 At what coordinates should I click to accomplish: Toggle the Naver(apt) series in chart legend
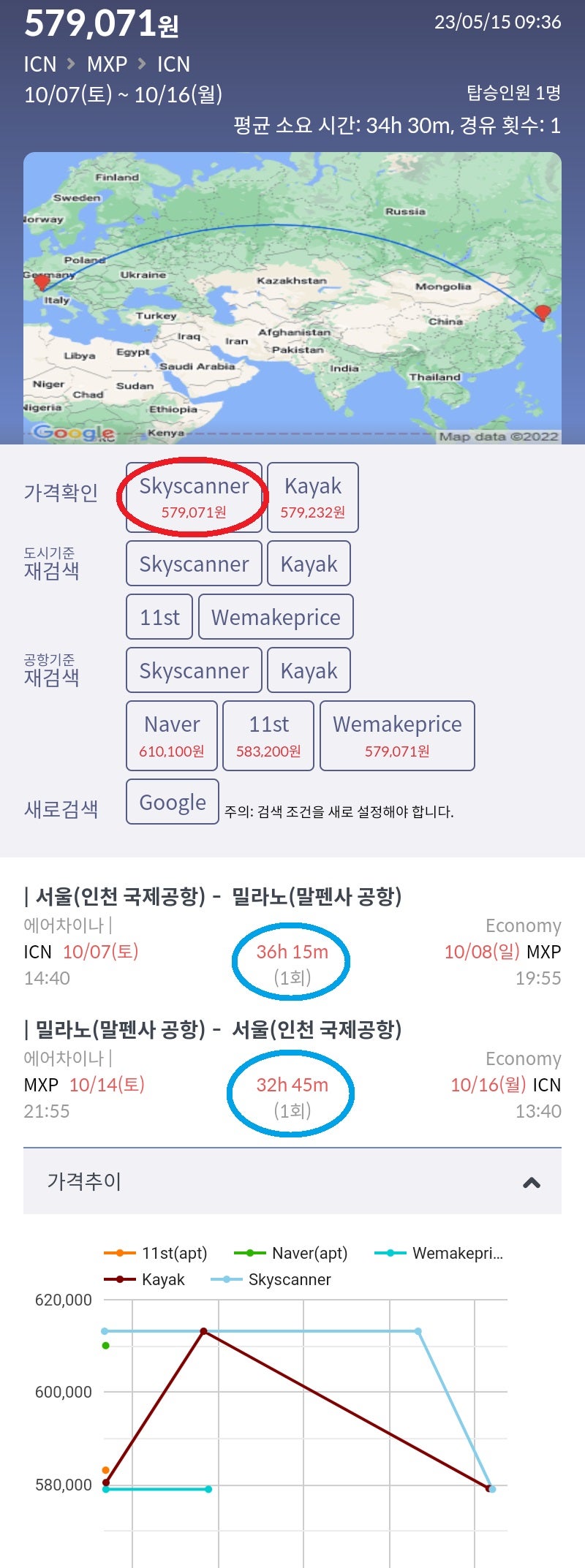[x=290, y=1253]
